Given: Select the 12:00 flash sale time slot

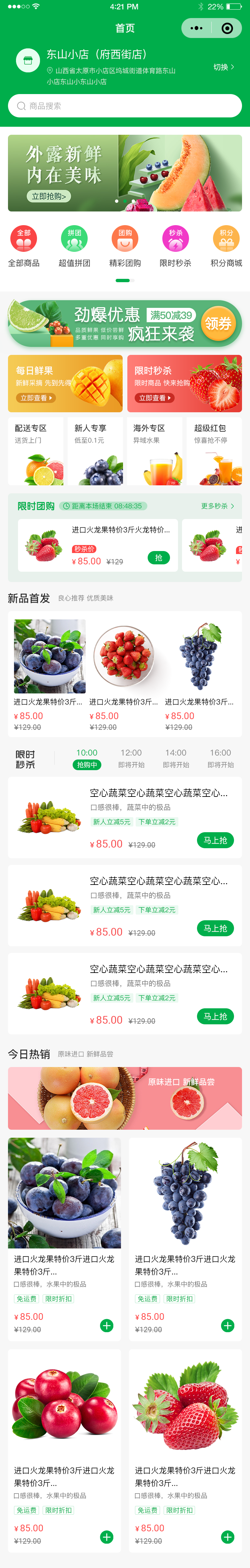Looking at the screenshot, I should pos(131,758).
